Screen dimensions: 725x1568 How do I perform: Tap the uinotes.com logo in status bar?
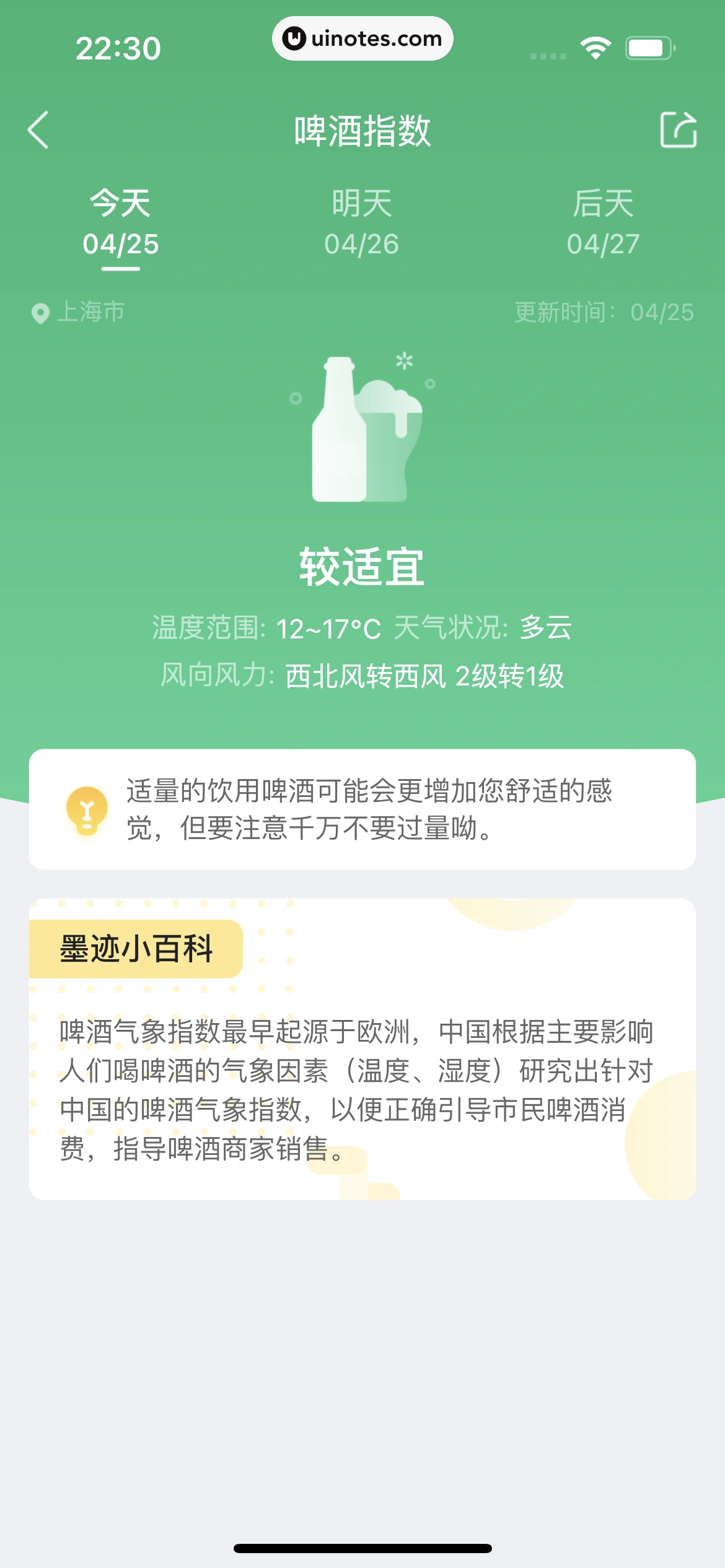tap(362, 38)
